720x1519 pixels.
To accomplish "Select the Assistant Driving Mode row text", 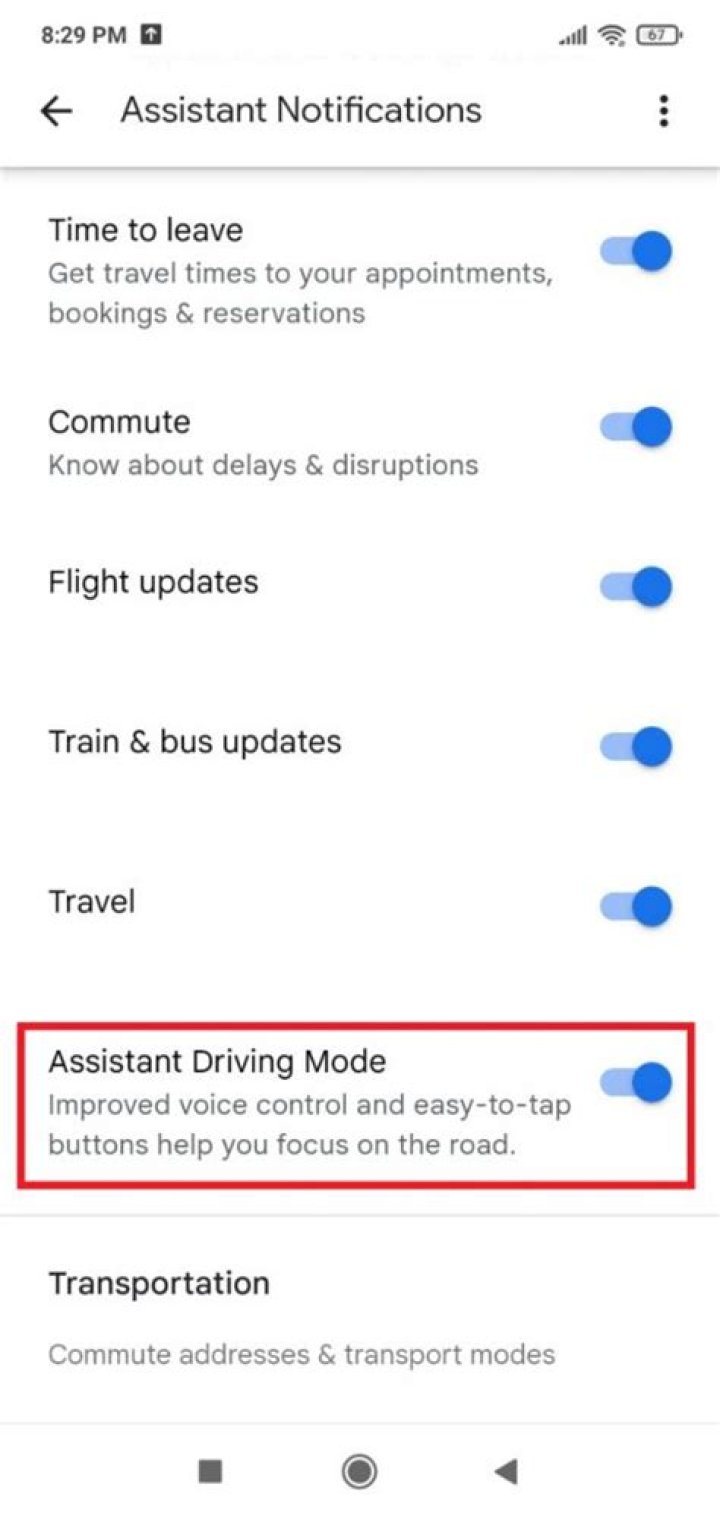I will (x=216, y=1062).
